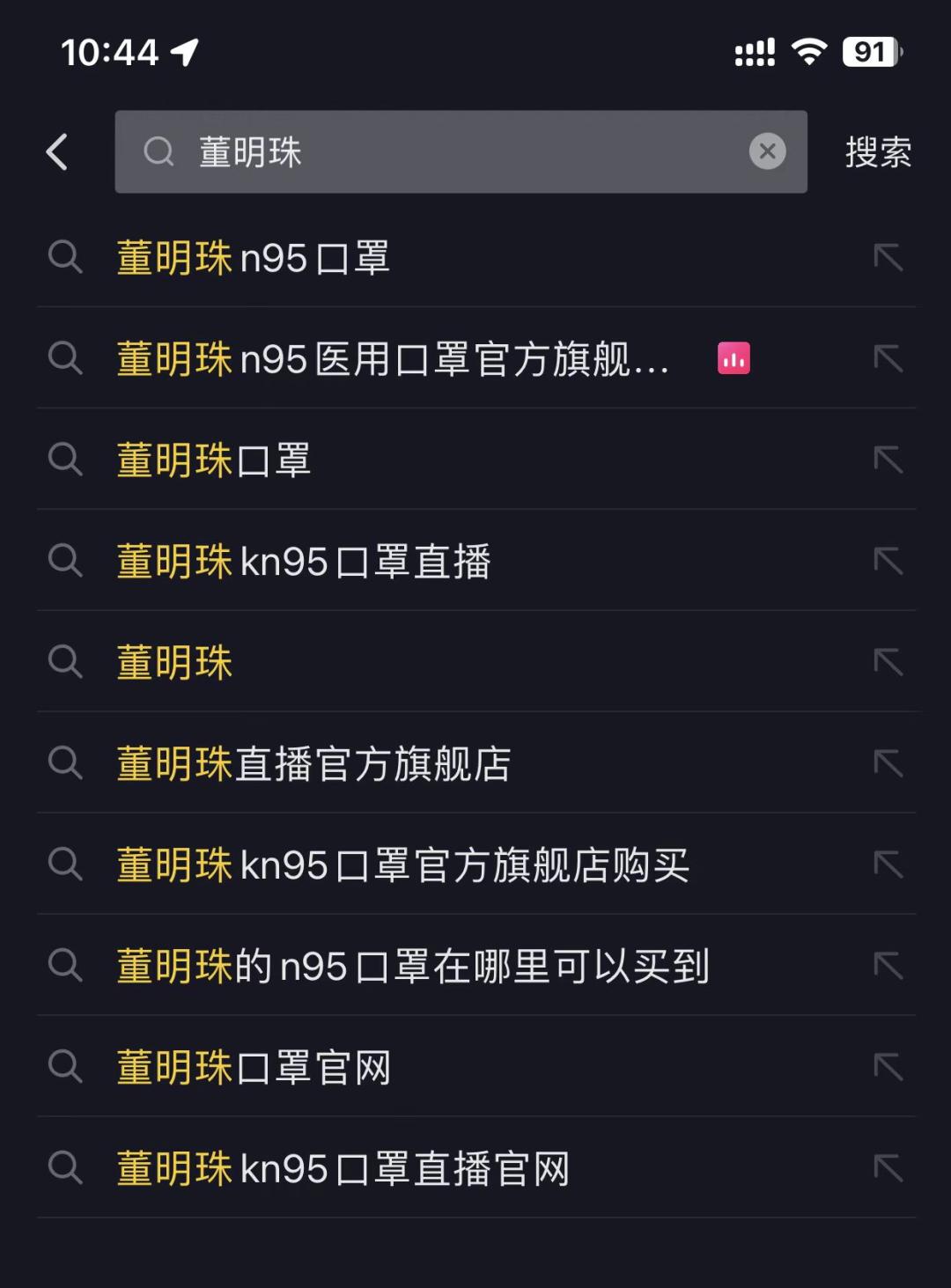The image size is (951, 1288).
Task: Tap the magnifier icon beside 董明珠n95口罩
Action: pyautogui.click(x=64, y=257)
